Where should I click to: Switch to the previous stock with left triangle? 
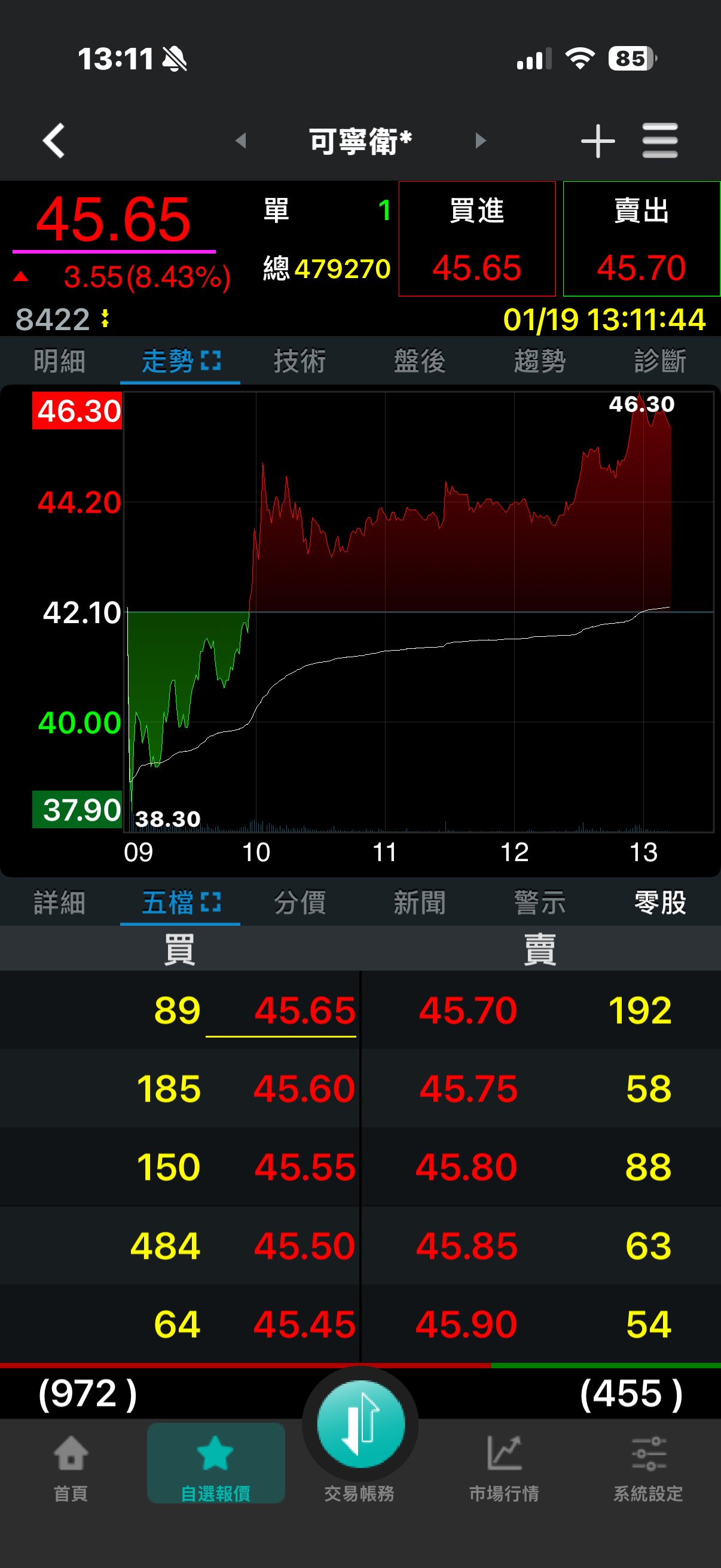click(x=241, y=141)
